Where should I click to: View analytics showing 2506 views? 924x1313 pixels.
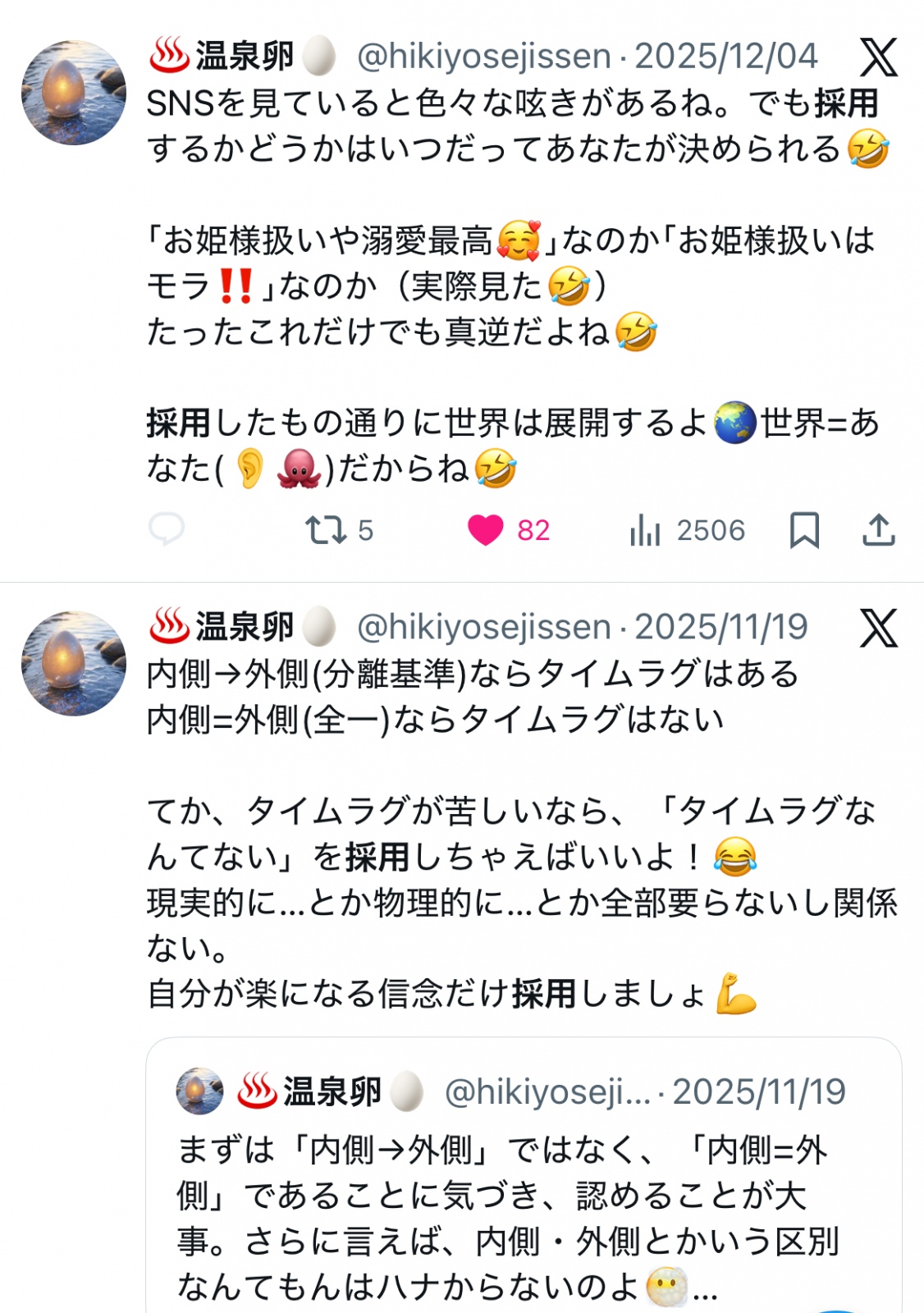[x=646, y=531]
